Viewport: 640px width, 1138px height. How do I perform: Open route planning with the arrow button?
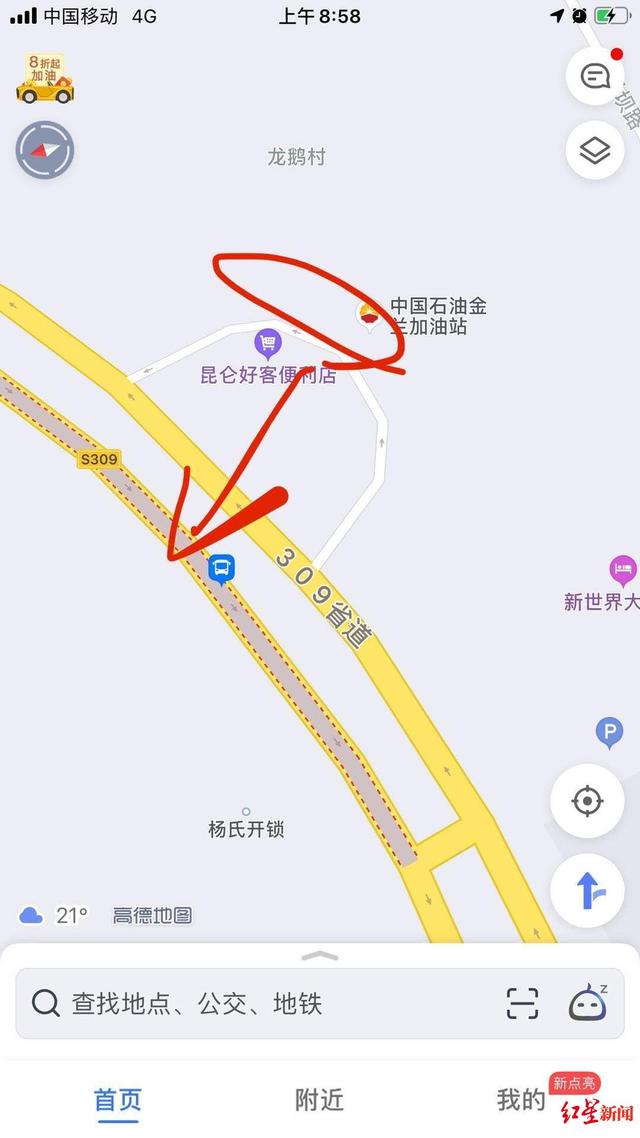click(587, 891)
